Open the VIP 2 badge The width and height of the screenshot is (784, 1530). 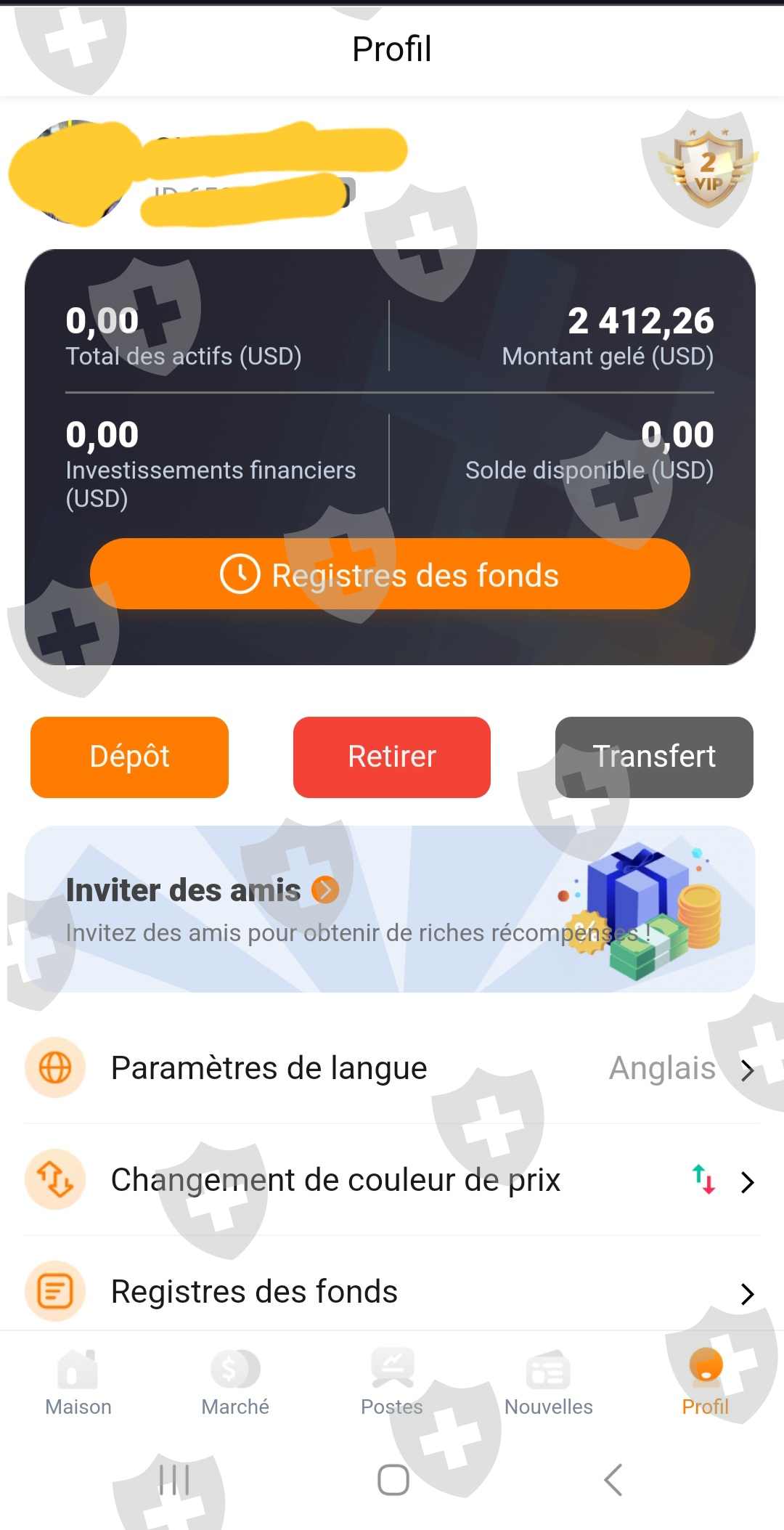(707, 169)
